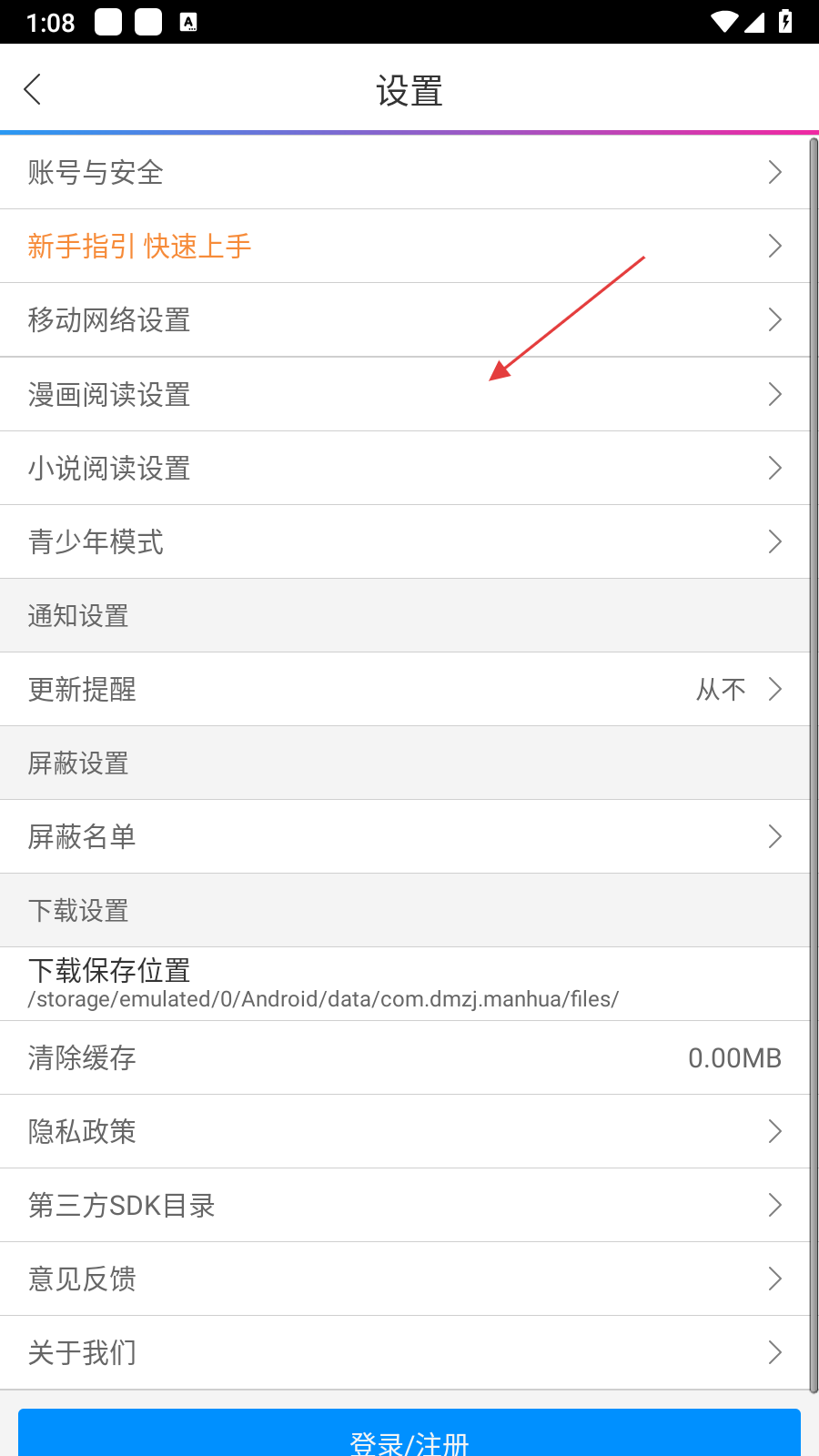Tap 下载保存位置 row

pyautogui.click(x=405, y=984)
